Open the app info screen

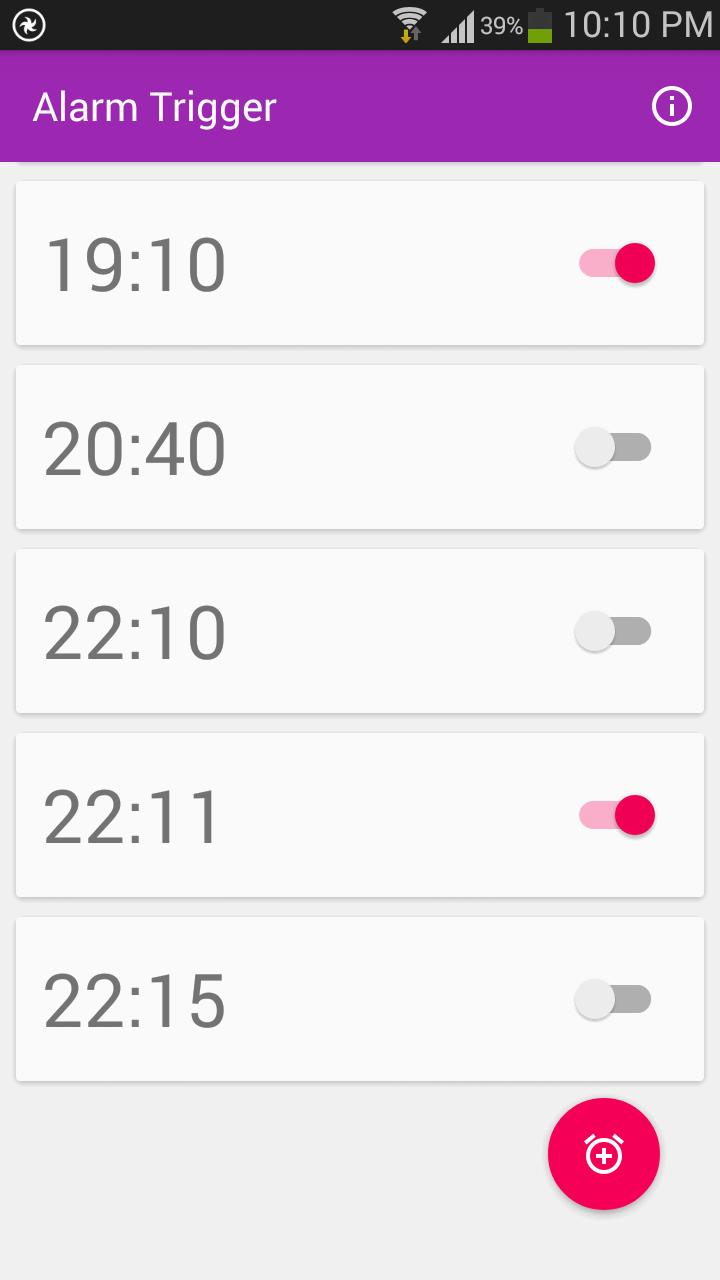tap(672, 105)
